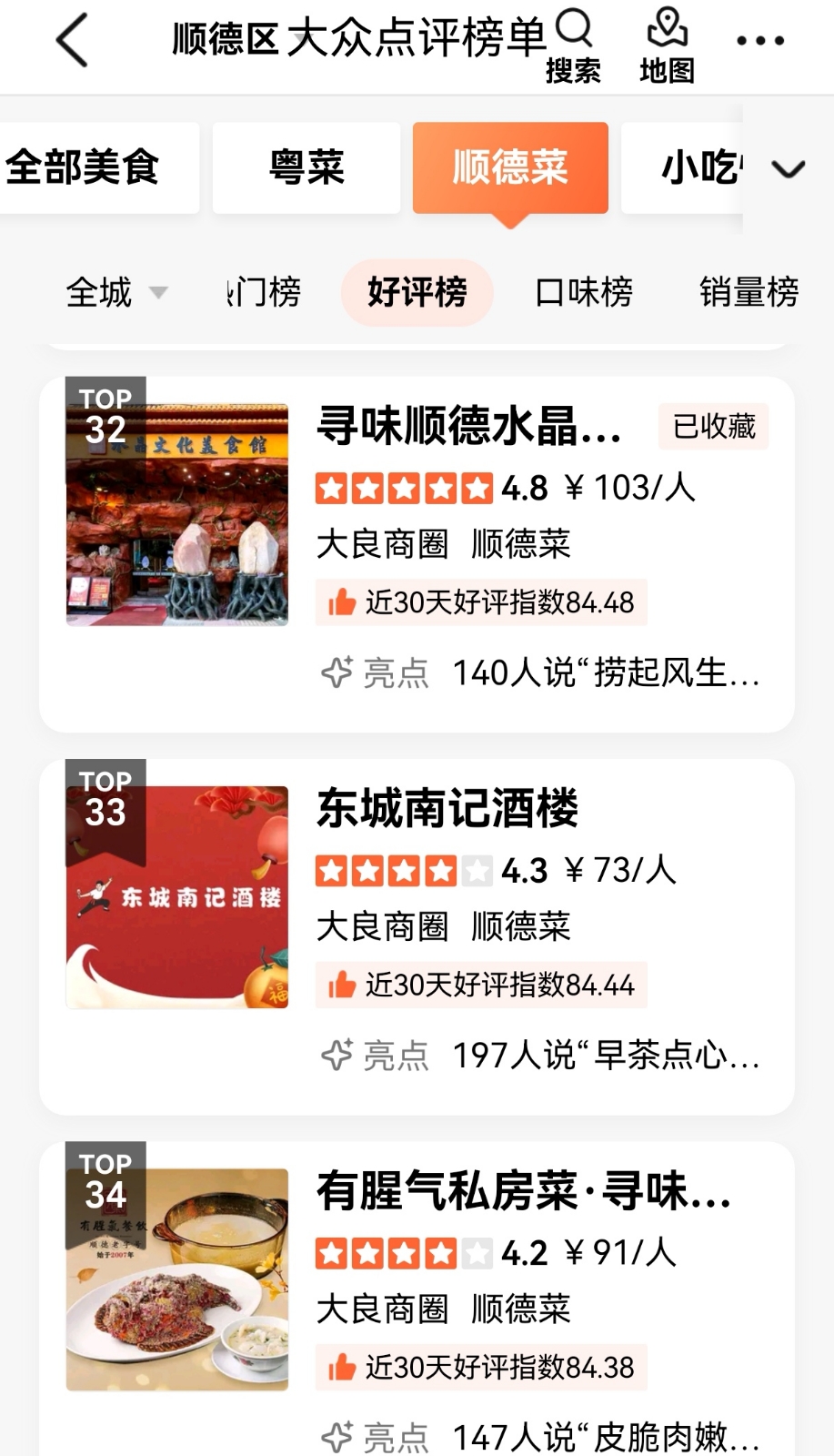Open the 搜索 search icon
Screen dimensions: 834x1456
(x=574, y=45)
